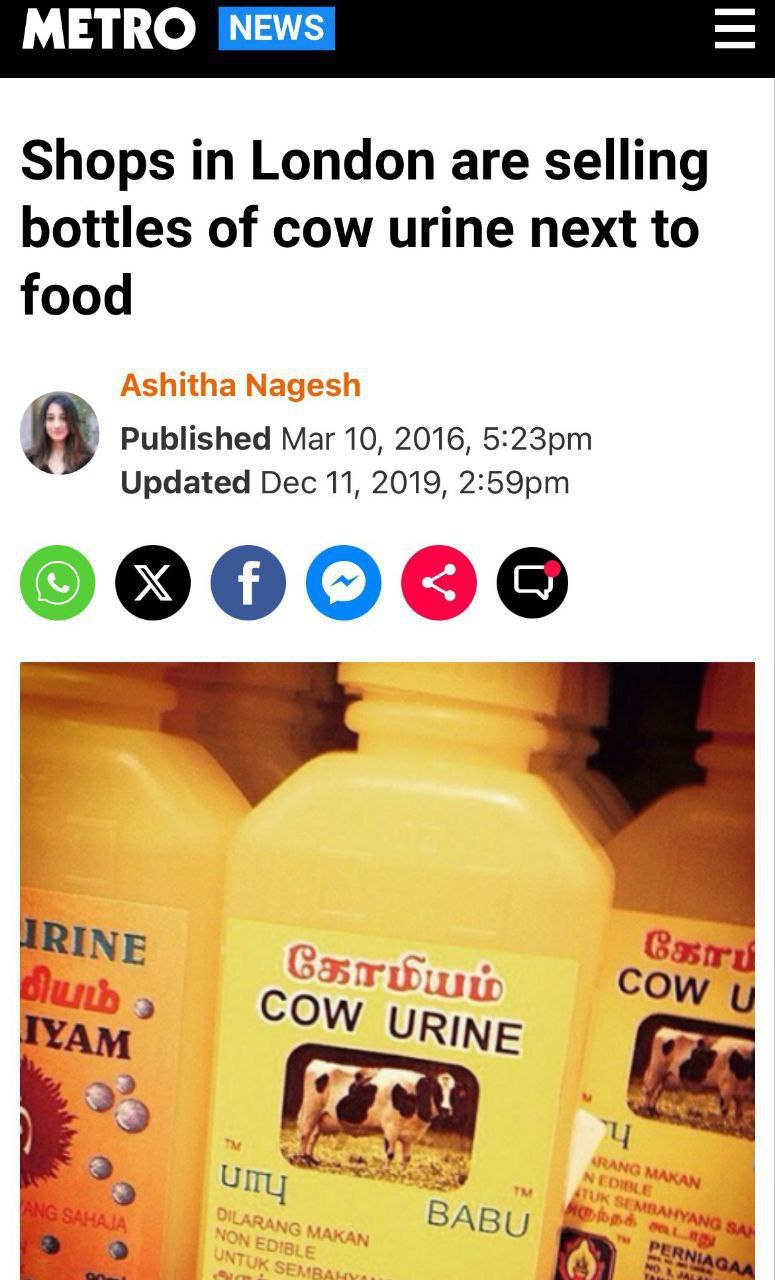The width and height of the screenshot is (775, 1280).
Task: View the article comments
Action: point(533,583)
